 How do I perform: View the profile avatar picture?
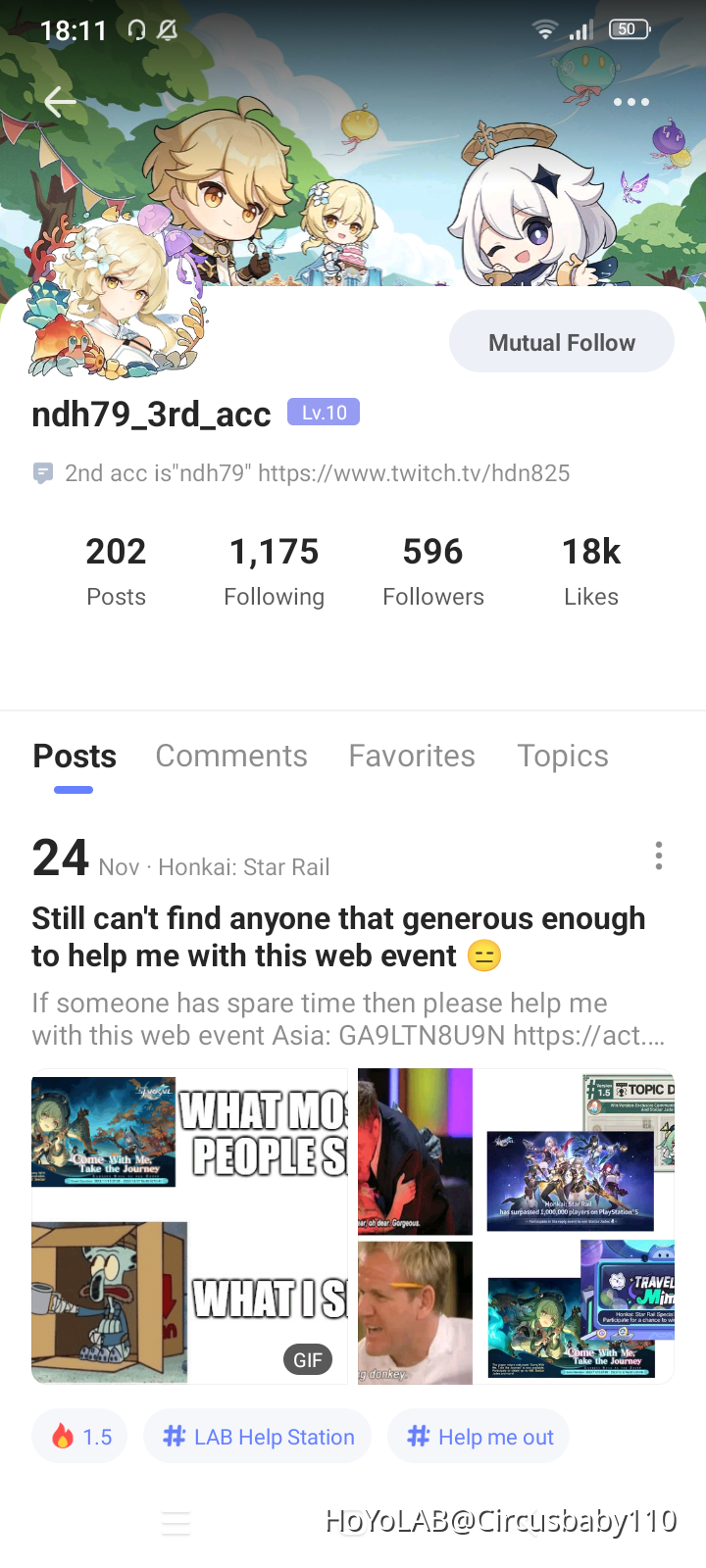(x=113, y=302)
